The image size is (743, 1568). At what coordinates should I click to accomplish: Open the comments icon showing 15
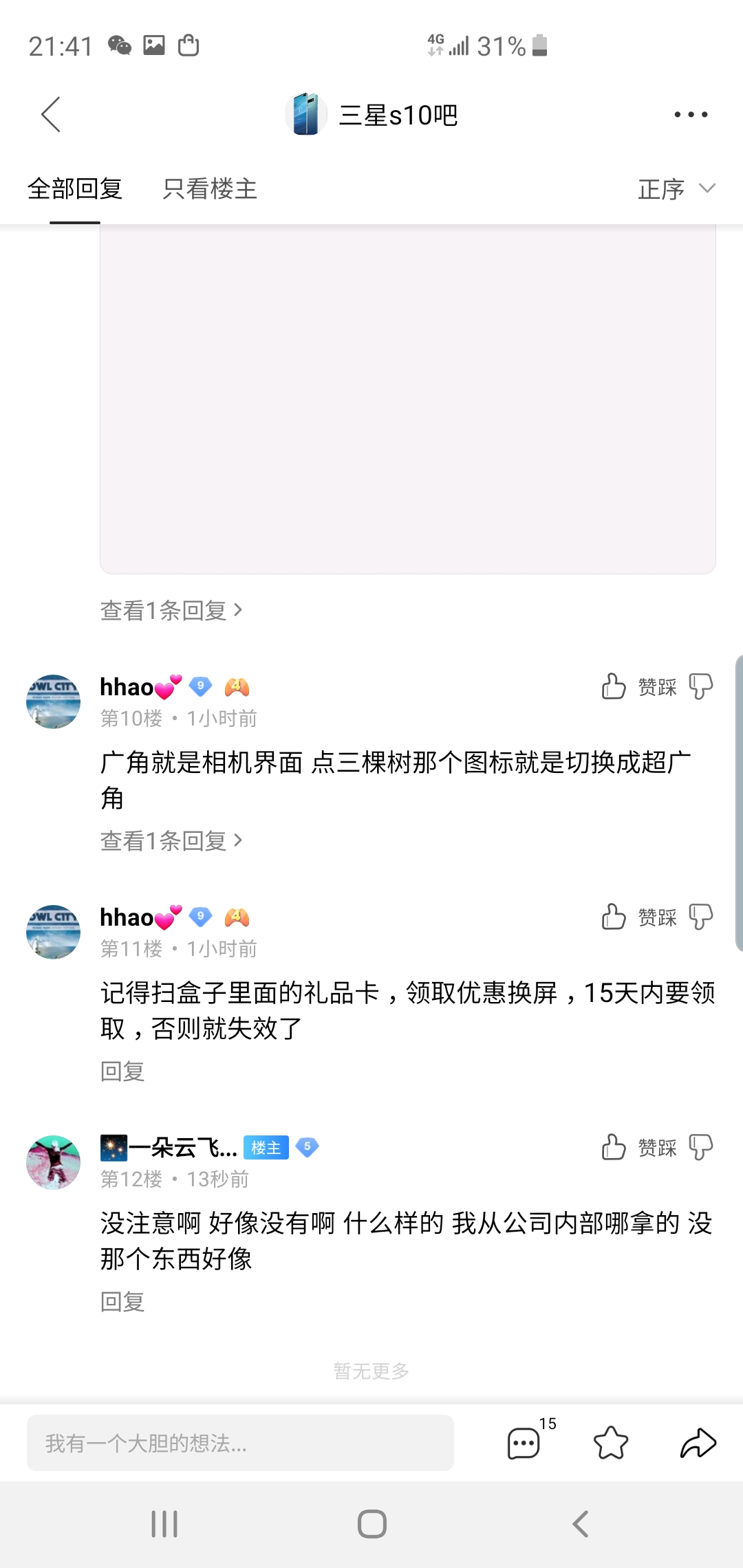(x=524, y=1443)
